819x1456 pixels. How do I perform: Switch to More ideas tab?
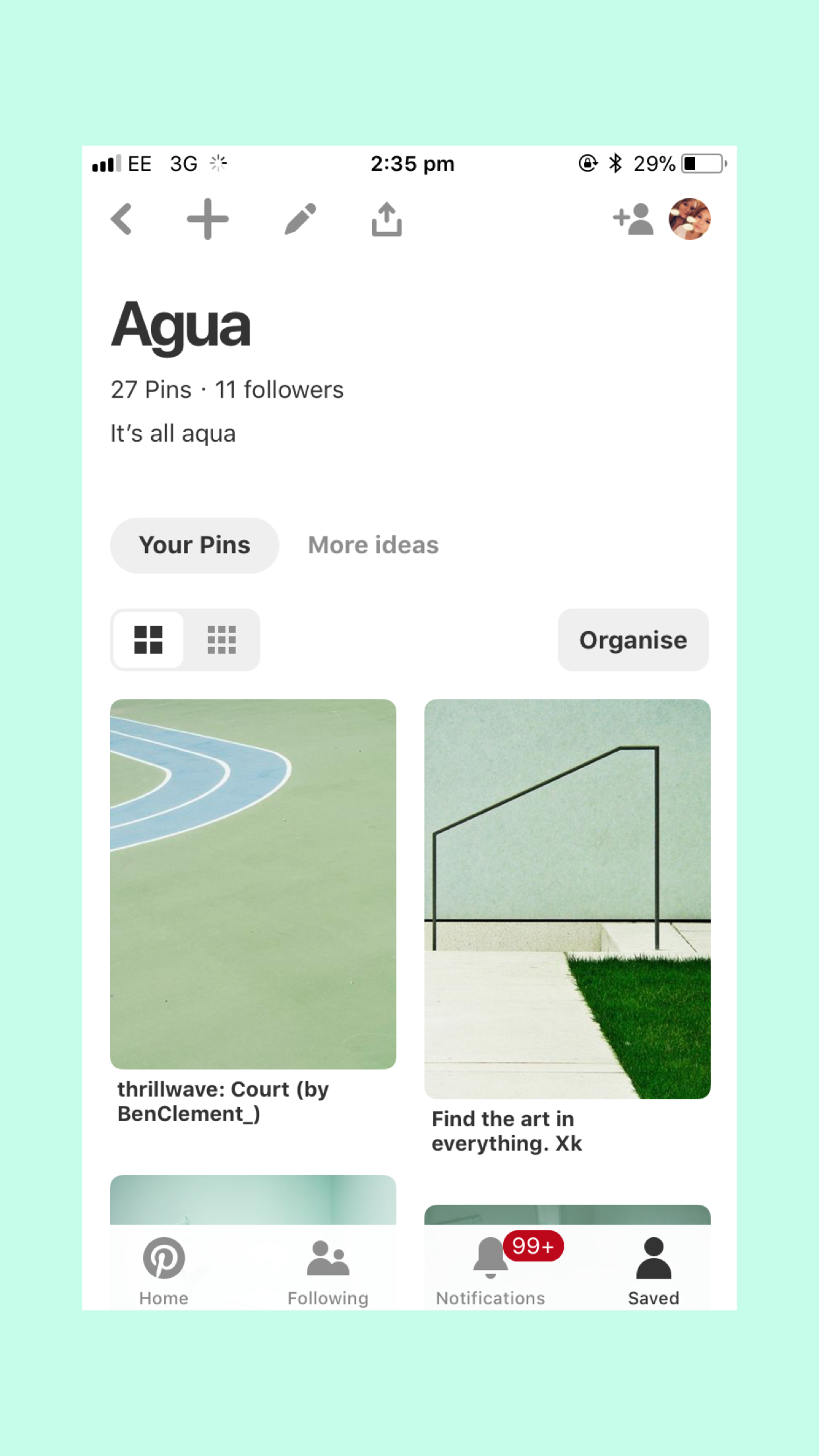373,545
